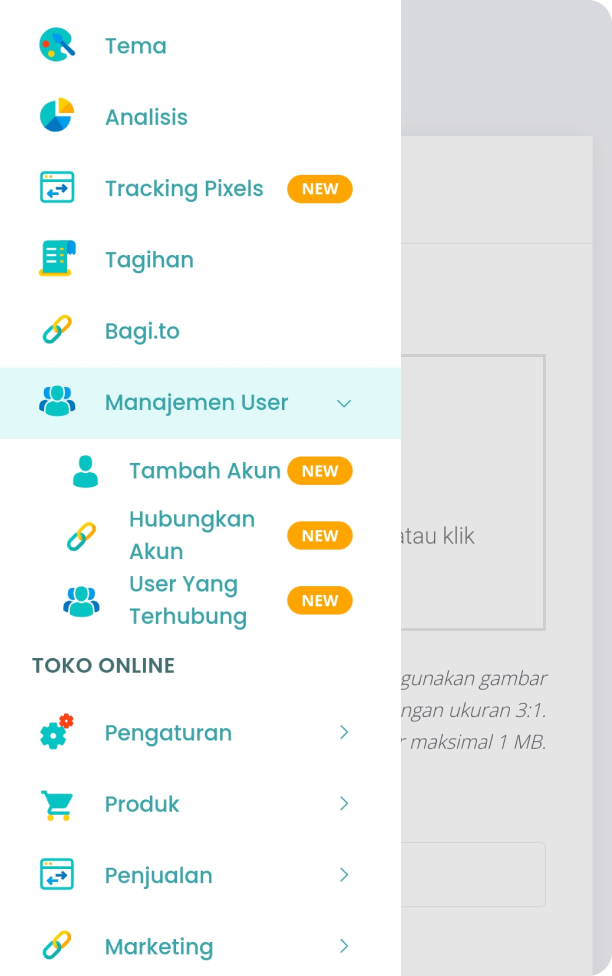The image size is (612, 976).
Task: Open Tracking Pixels
Action: (x=184, y=189)
